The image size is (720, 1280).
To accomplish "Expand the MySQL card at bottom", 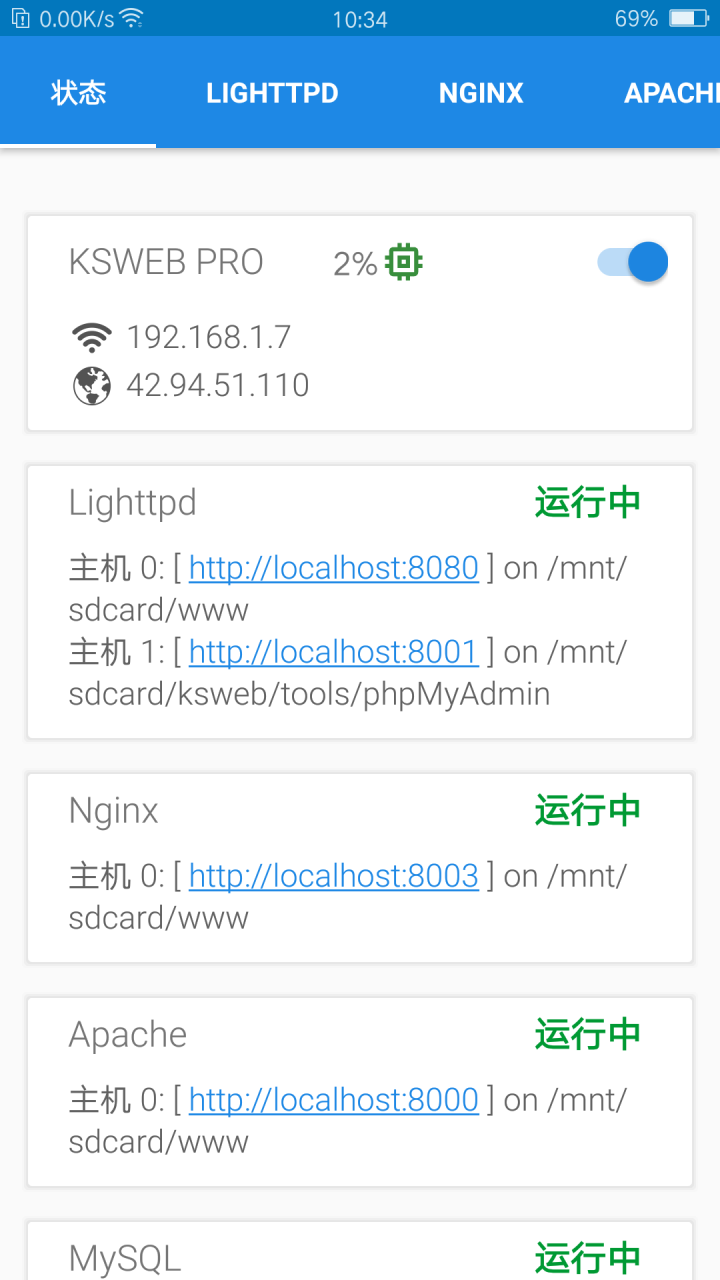I will click(124, 1258).
